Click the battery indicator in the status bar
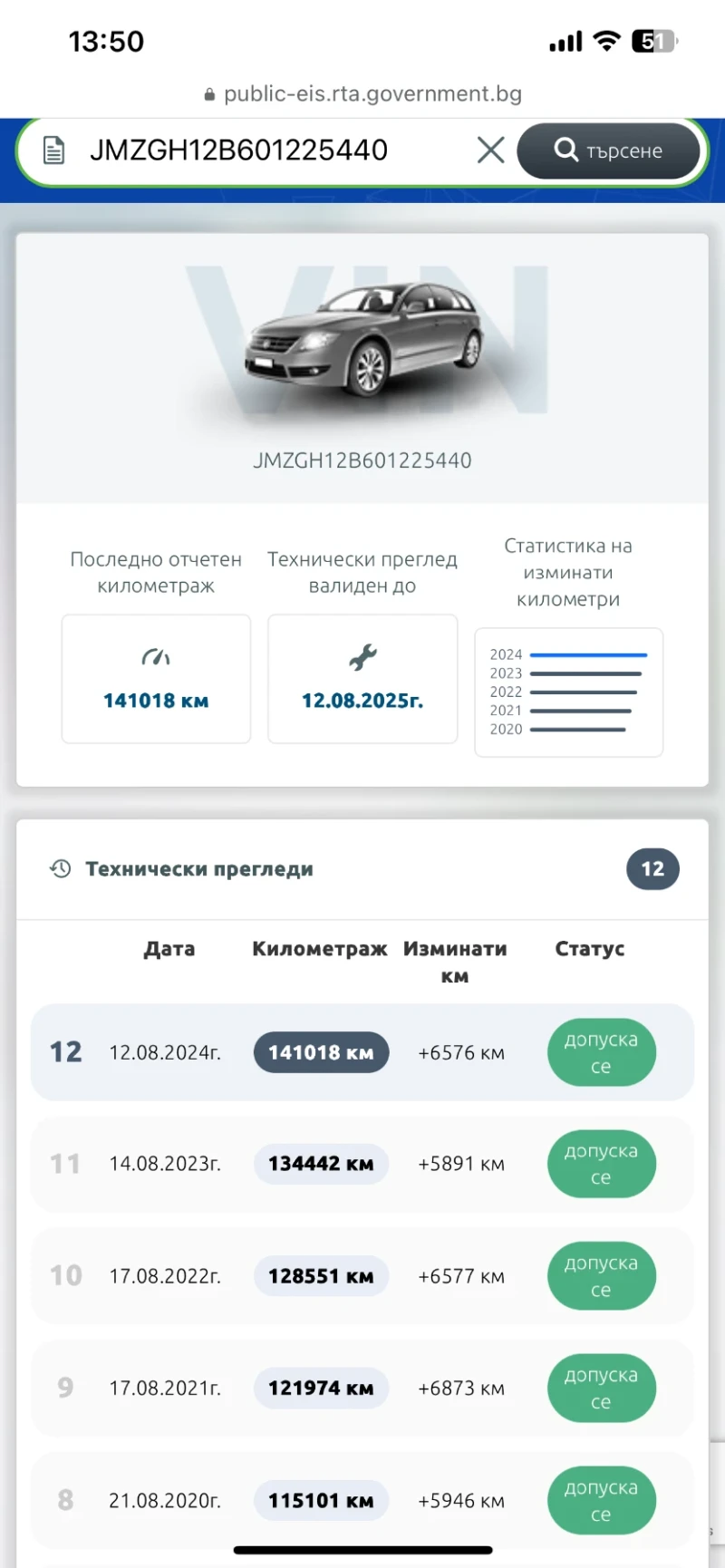This screenshot has height=1568, width=725. [x=654, y=40]
